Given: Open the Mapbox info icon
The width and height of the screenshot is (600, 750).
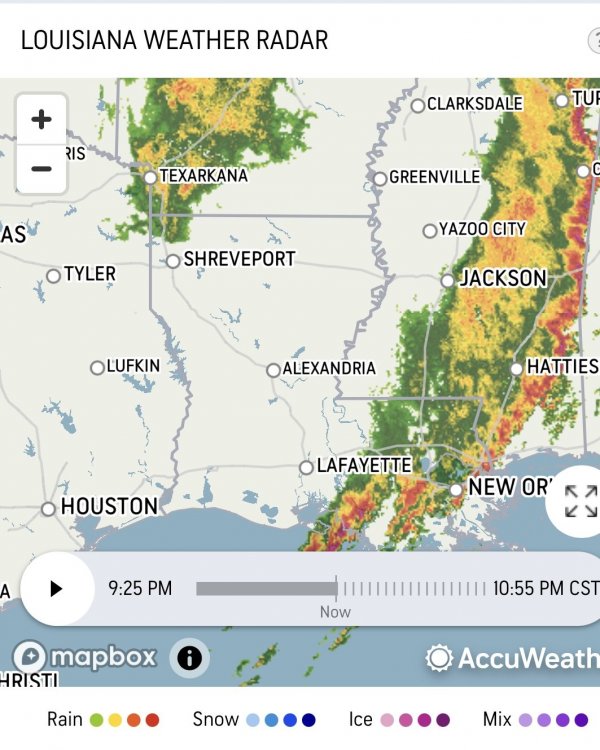Looking at the screenshot, I should coord(190,658).
